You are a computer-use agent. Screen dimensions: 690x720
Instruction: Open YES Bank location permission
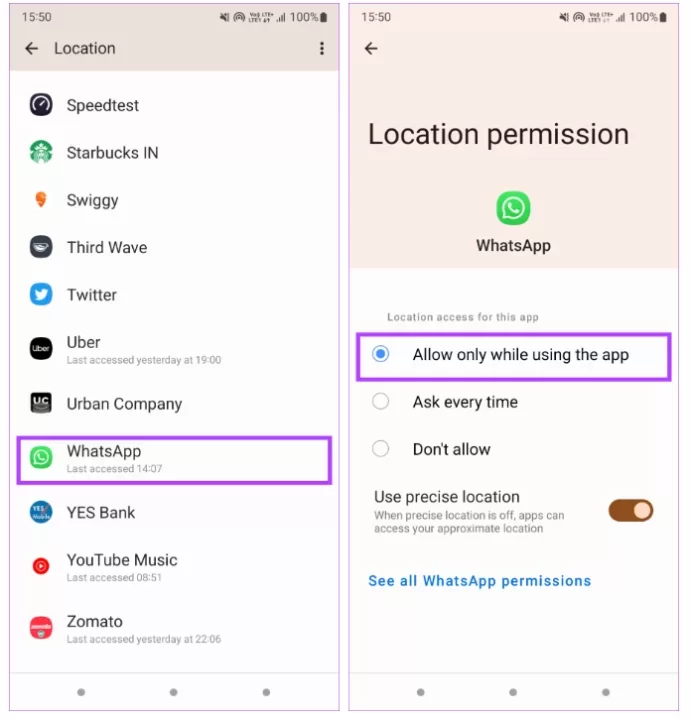pyautogui.click(x=100, y=513)
